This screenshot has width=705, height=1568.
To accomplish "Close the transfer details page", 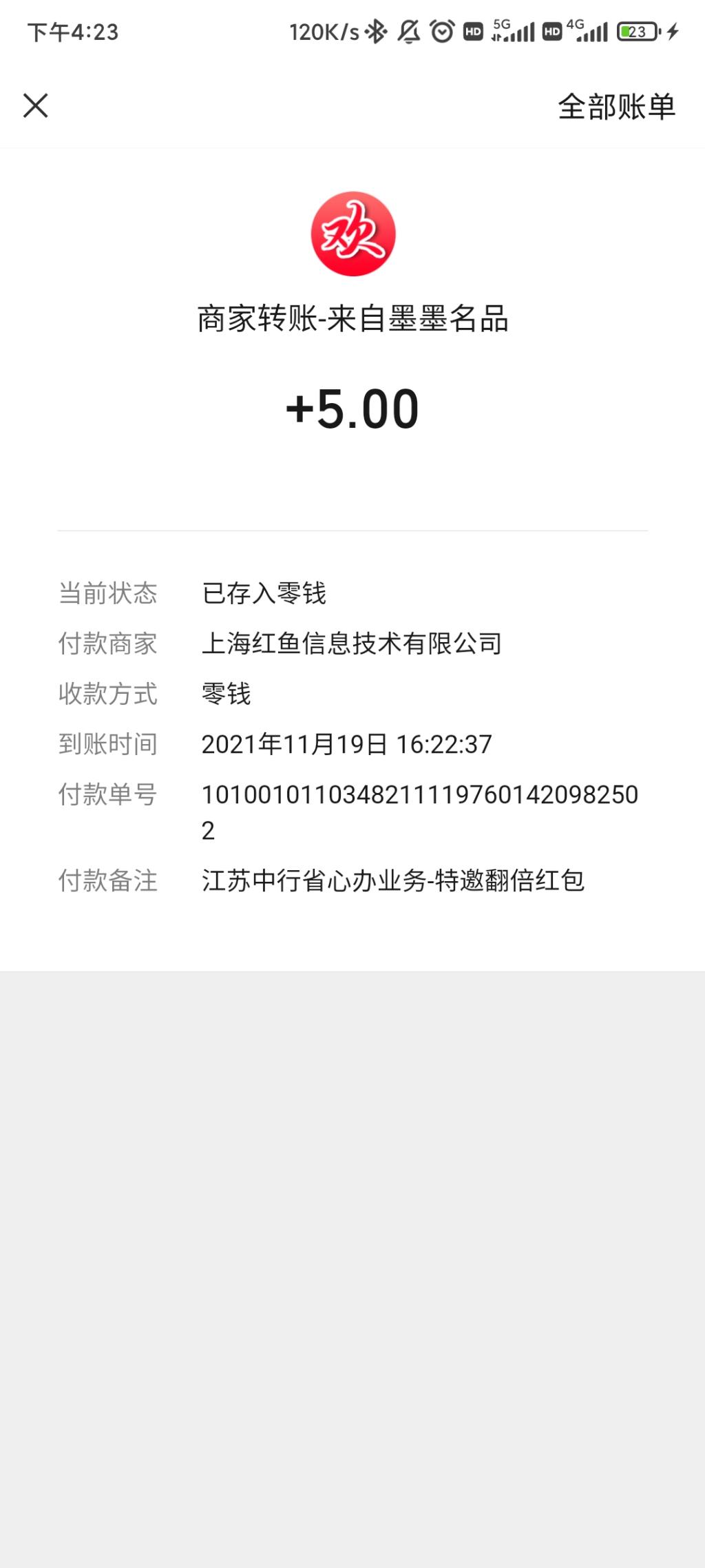I will pyautogui.click(x=36, y=106).
